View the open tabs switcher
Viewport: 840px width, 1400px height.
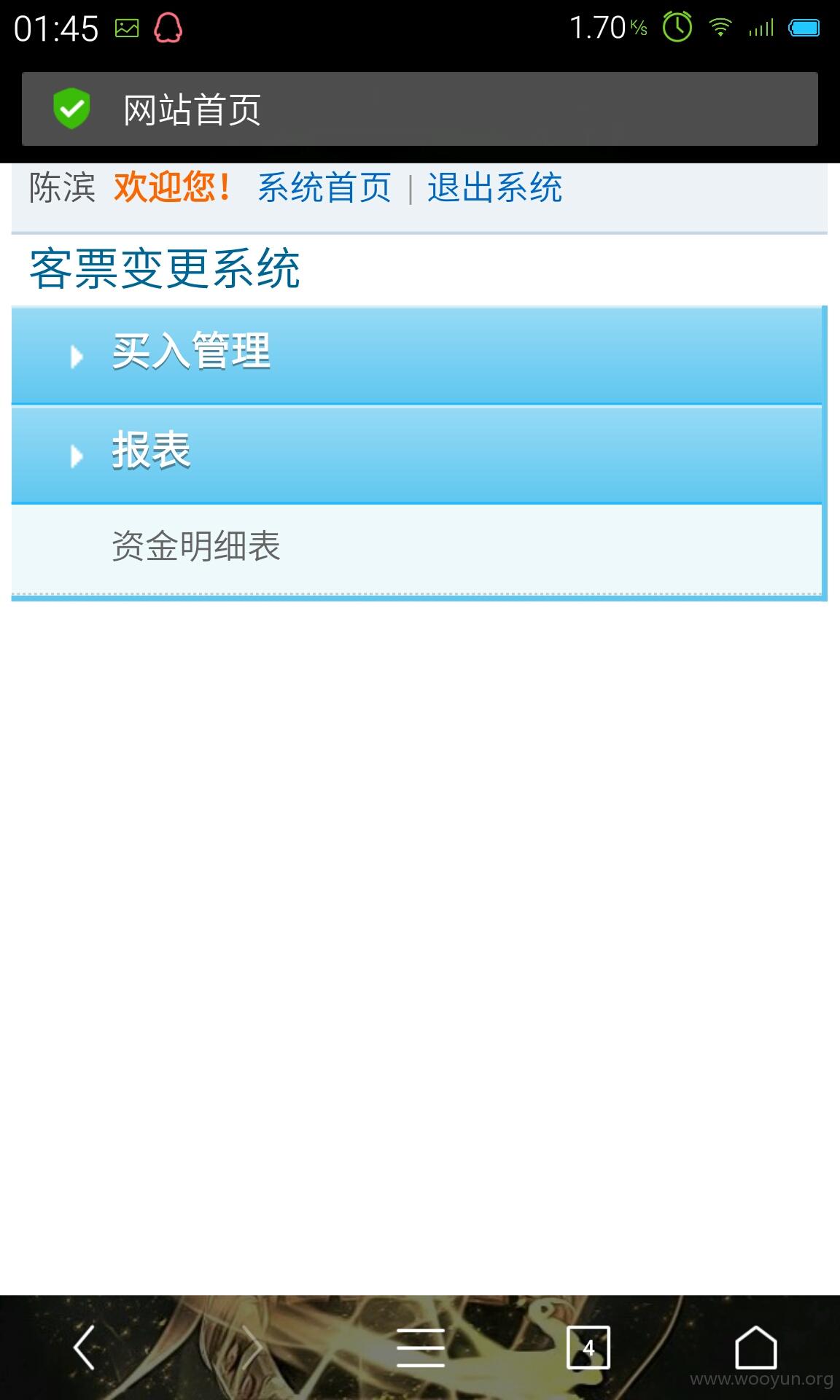(x=588, y=1347)
